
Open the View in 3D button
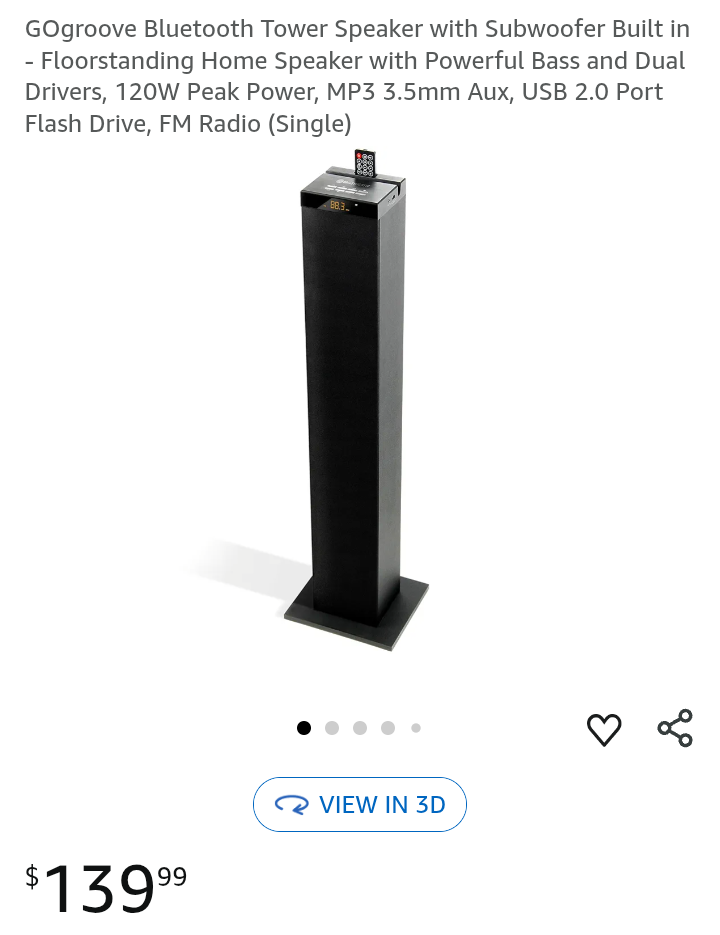point(360,805)
